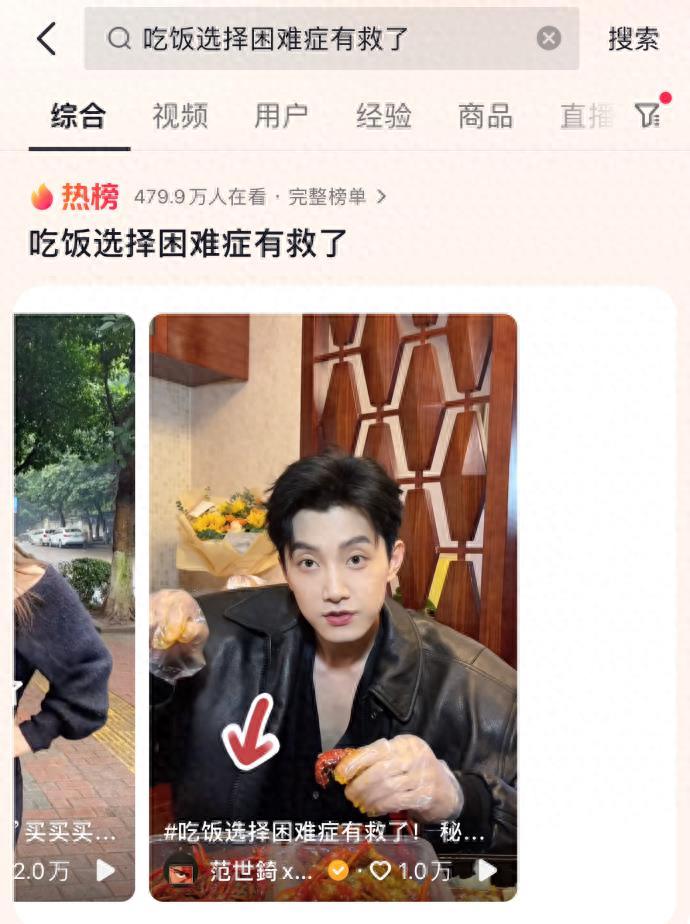
Task: Open the filter funnel icon
Action: pyautogui.click(x=649, y=115)
